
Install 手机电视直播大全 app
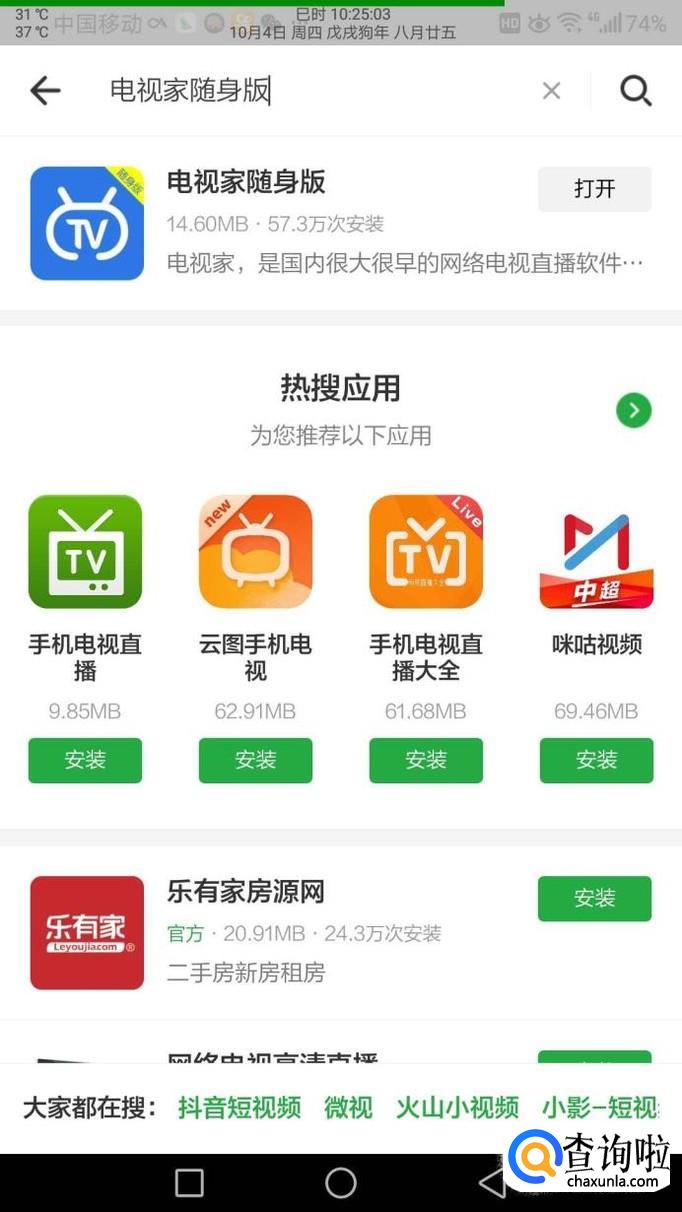[426, 760]
